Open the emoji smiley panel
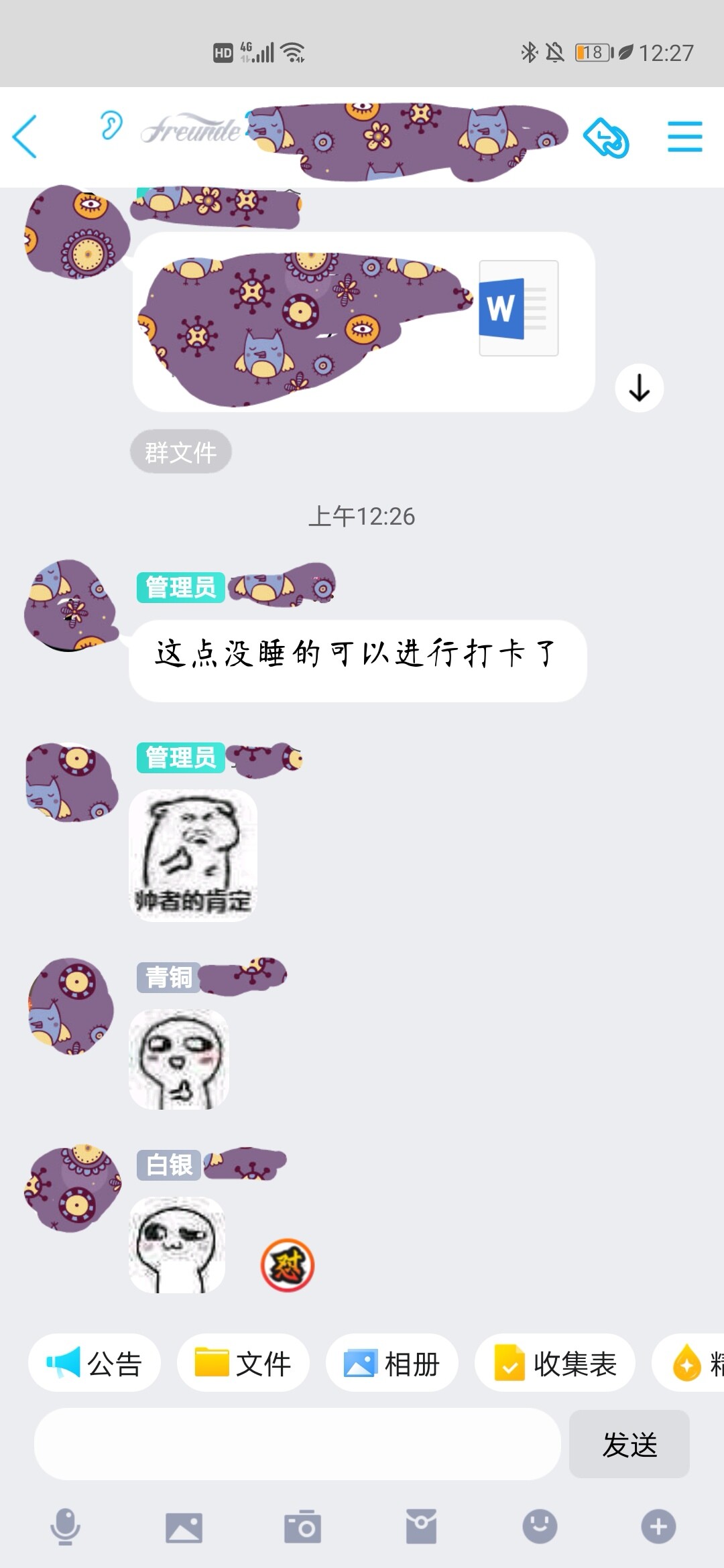This screenshot has height=1568, width=724. click(x=540, y=1527)
